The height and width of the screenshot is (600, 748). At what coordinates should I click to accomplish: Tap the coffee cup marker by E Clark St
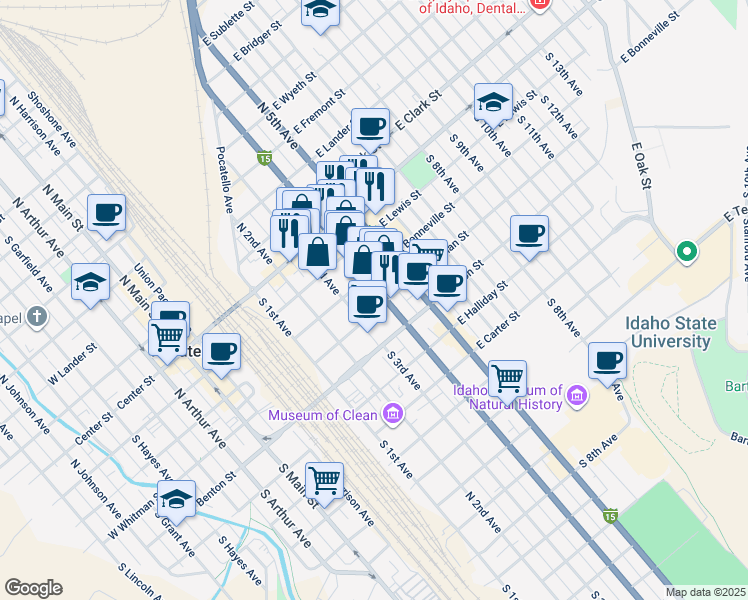point(370,127)
